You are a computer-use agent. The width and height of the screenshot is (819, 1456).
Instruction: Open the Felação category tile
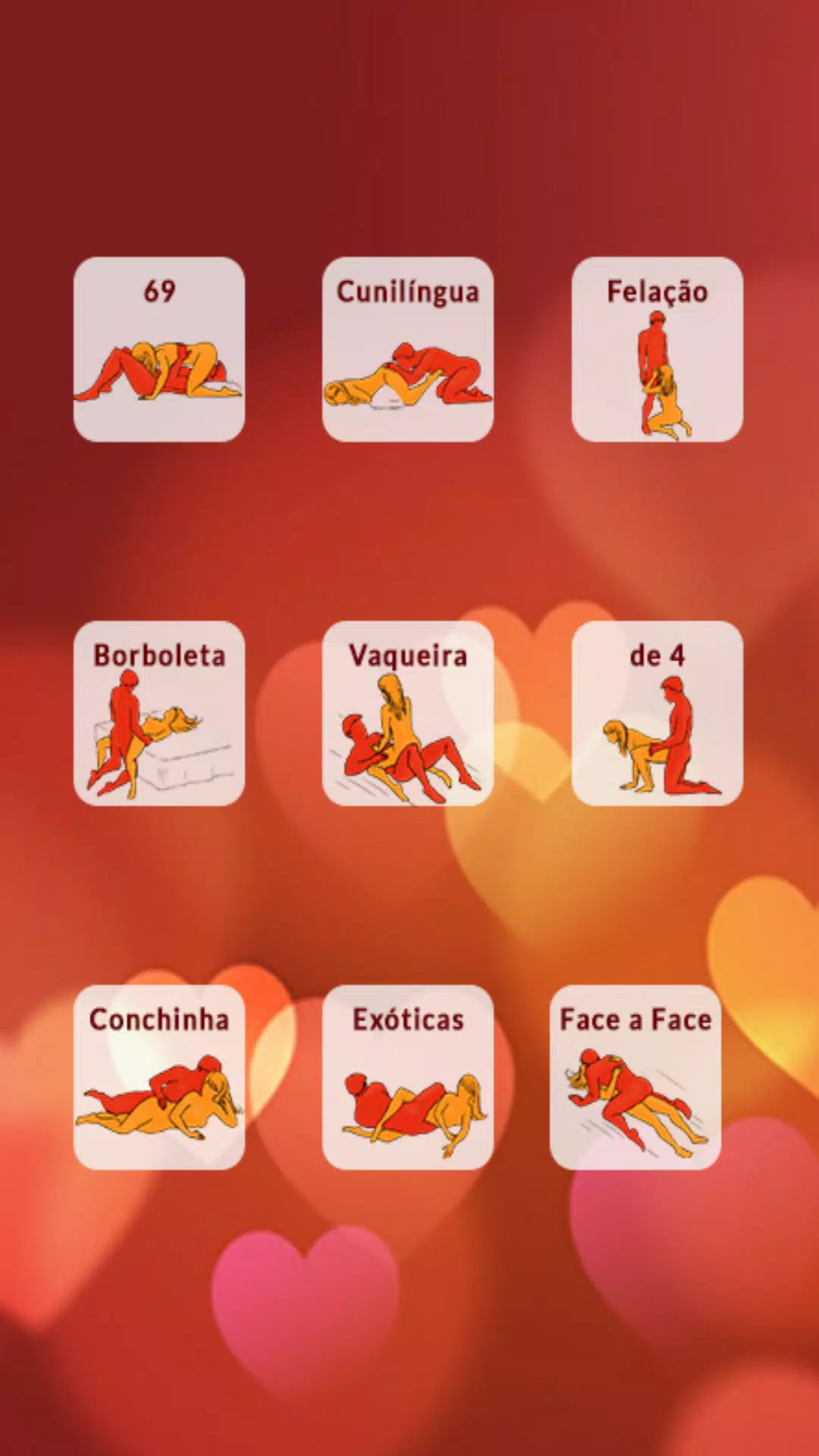(657, 349)
